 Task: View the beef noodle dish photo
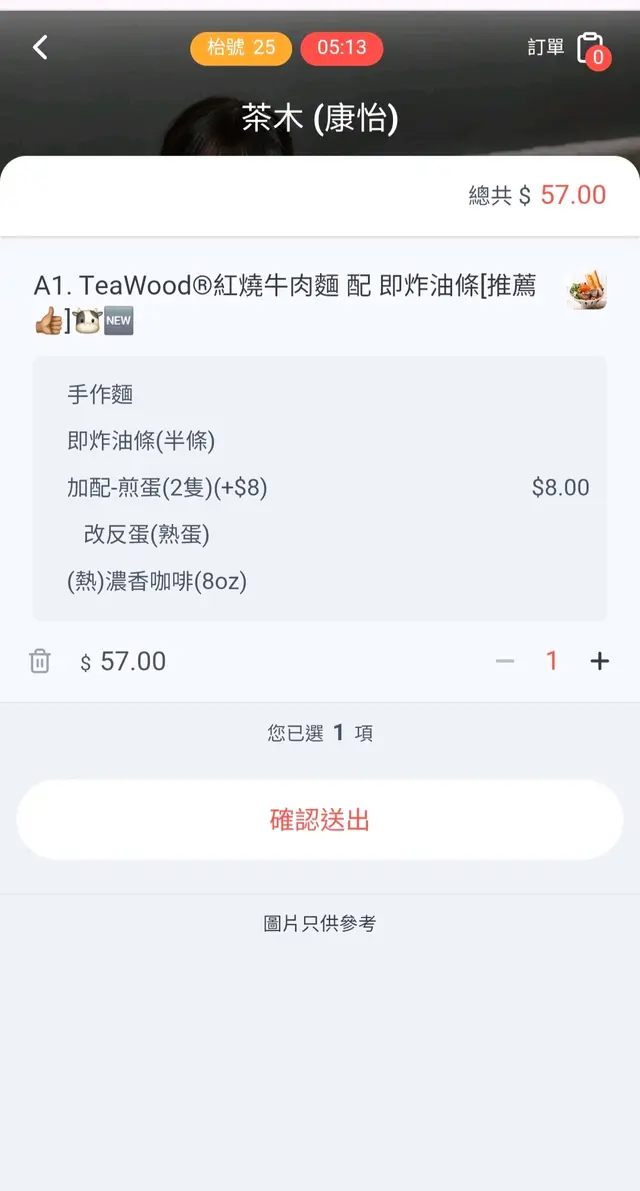click(586, 290)
